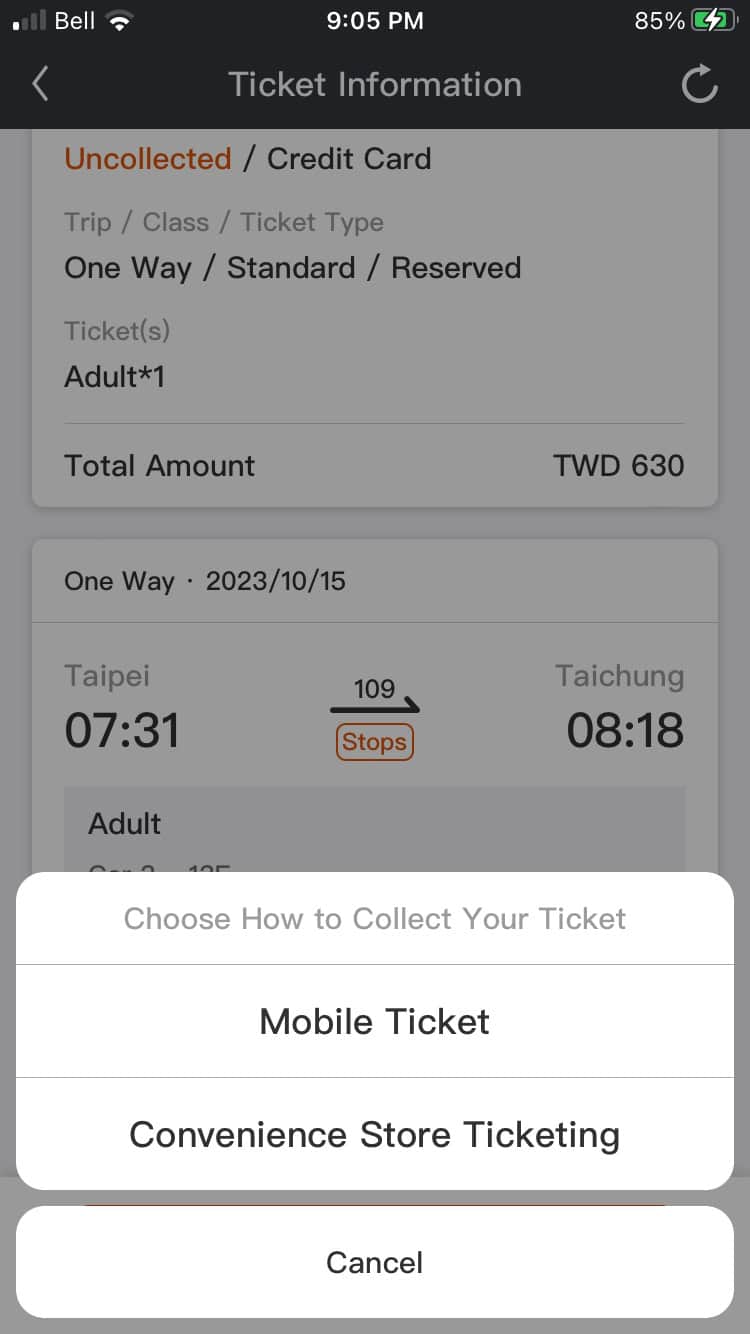Tap the 9:05 PM clock display
Screen dimensions: 750x1334
click(374, 20)
